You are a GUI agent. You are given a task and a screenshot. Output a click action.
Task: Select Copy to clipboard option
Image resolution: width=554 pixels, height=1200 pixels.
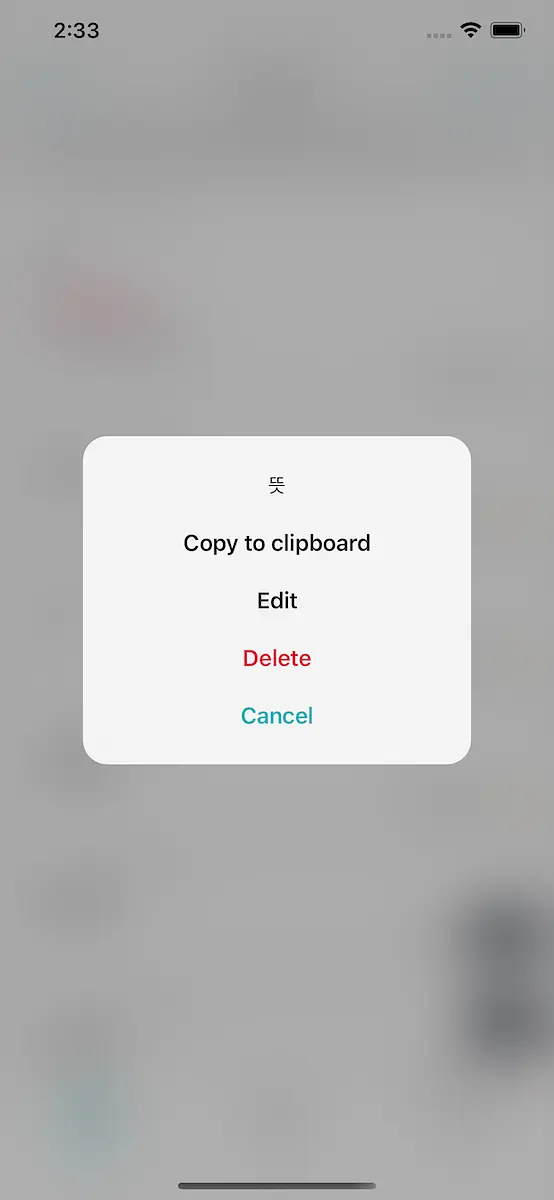[x=277, y=543]
